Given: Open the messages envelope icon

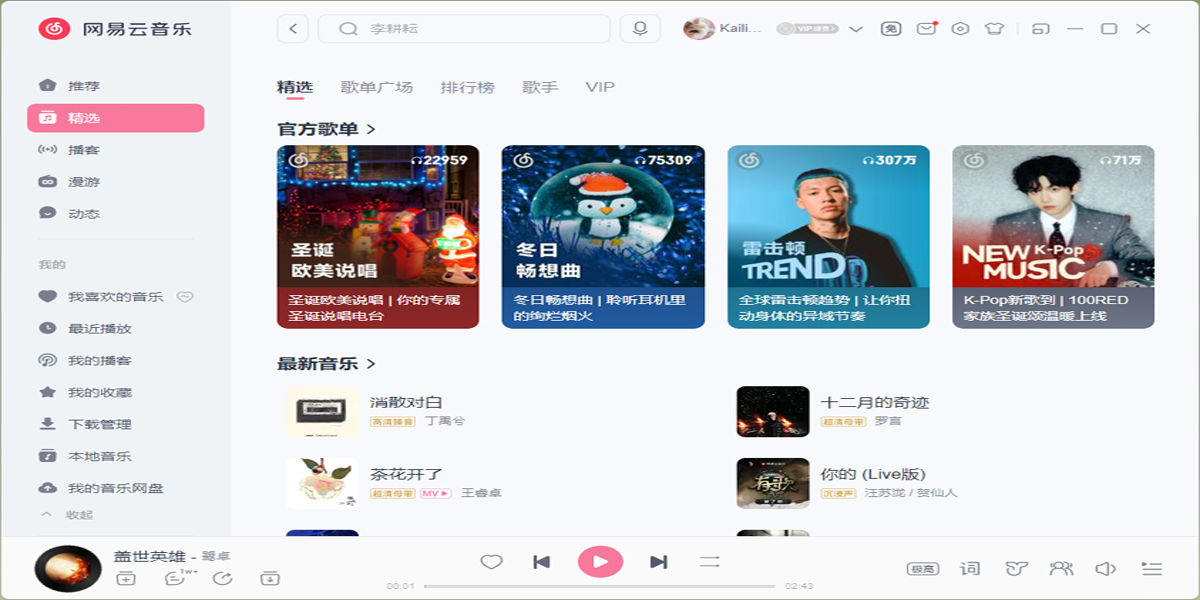Looking at the screenshot, I should [926, 29].
